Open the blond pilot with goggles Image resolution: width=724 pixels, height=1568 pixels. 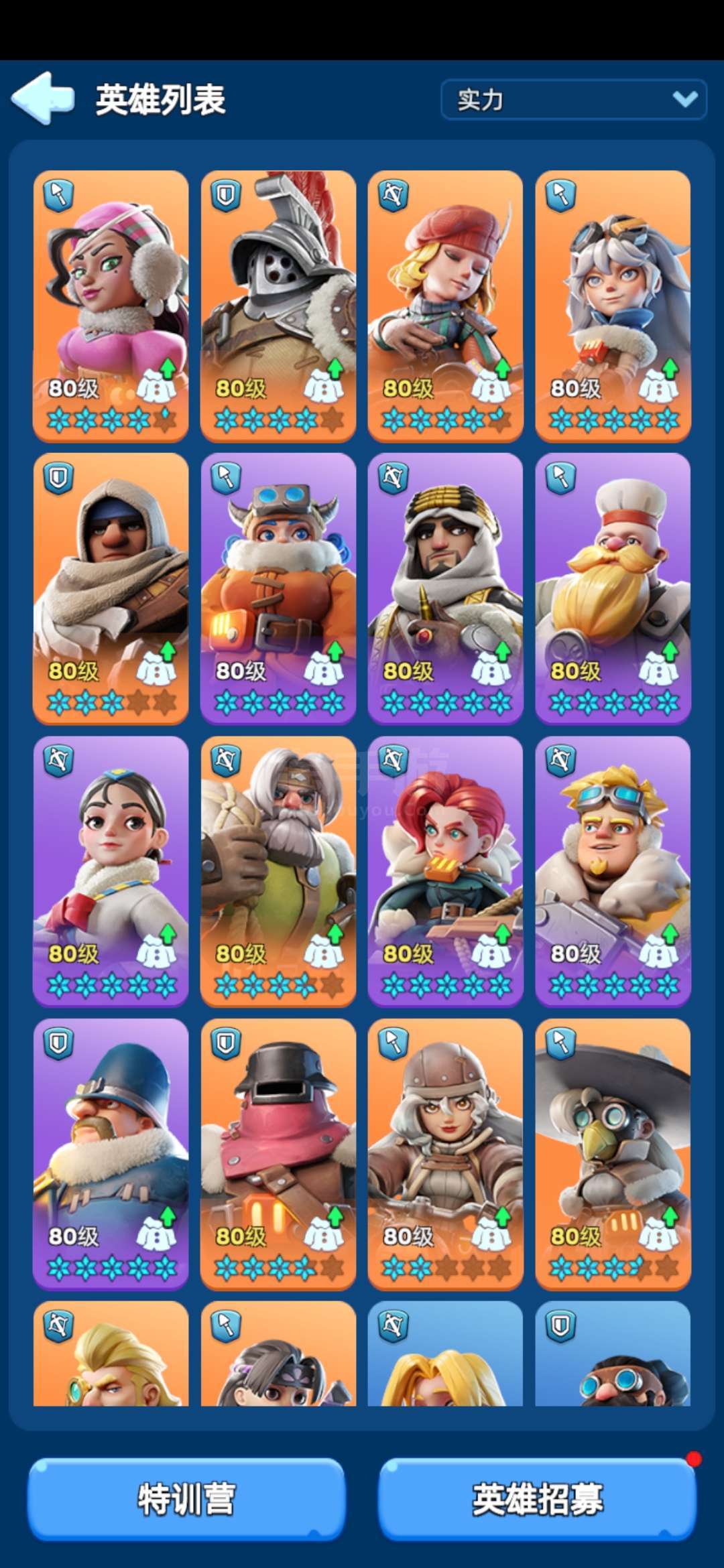tap(613, 872)
